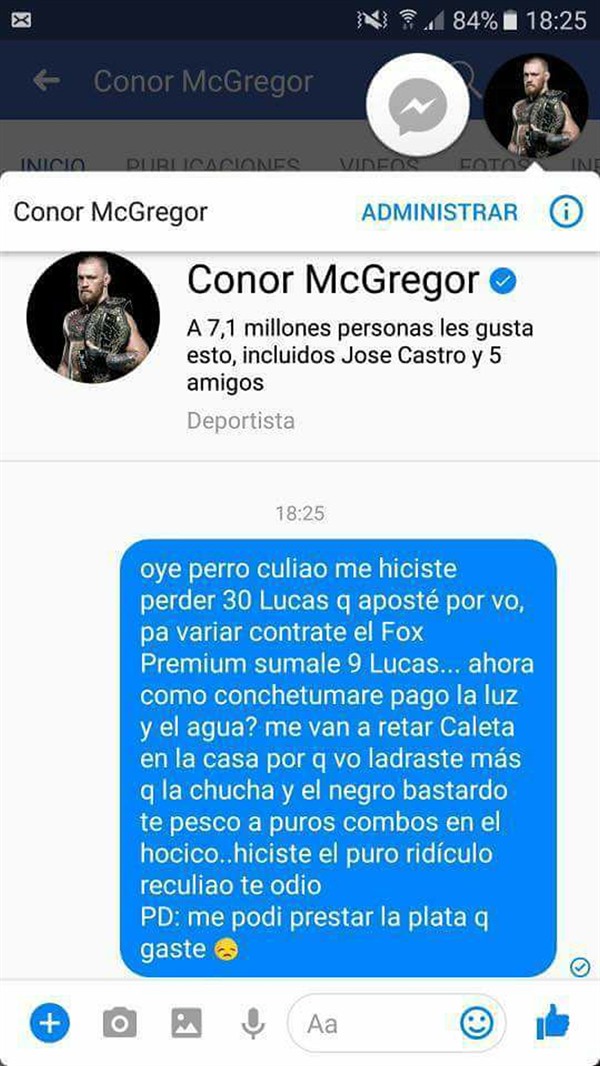Open Conor McGregor's round profile picture

coord(92,317)
